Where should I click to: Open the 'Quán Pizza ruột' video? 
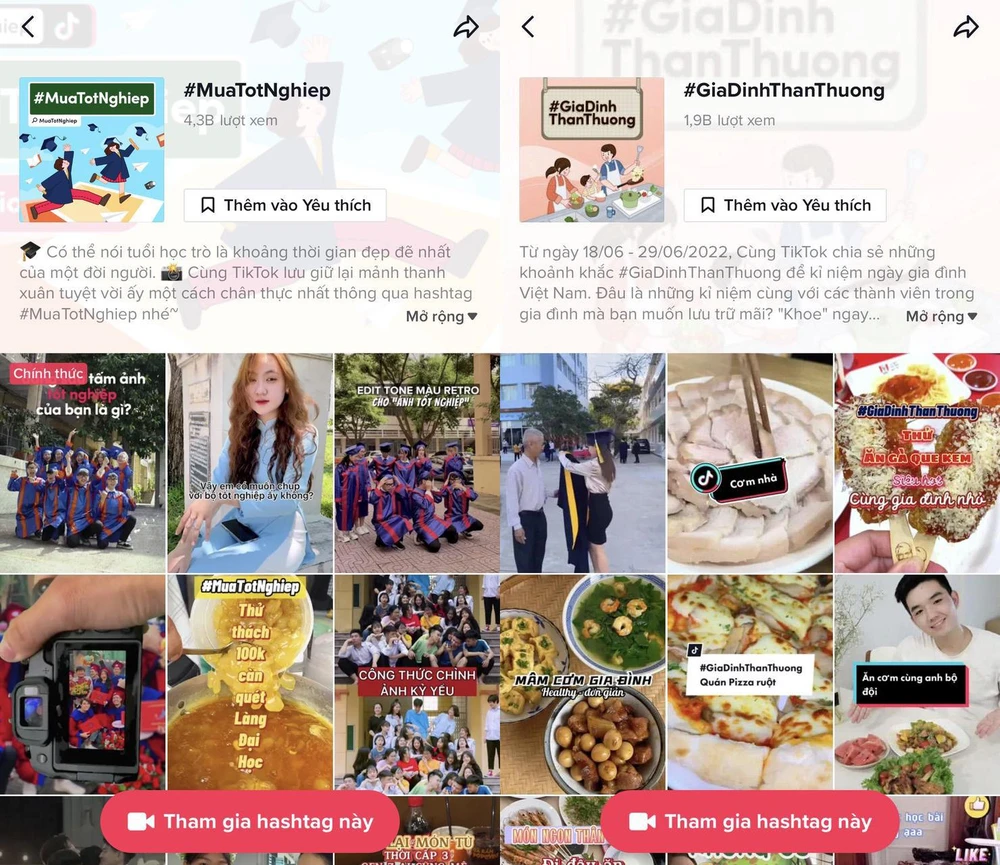click(750, 683)
